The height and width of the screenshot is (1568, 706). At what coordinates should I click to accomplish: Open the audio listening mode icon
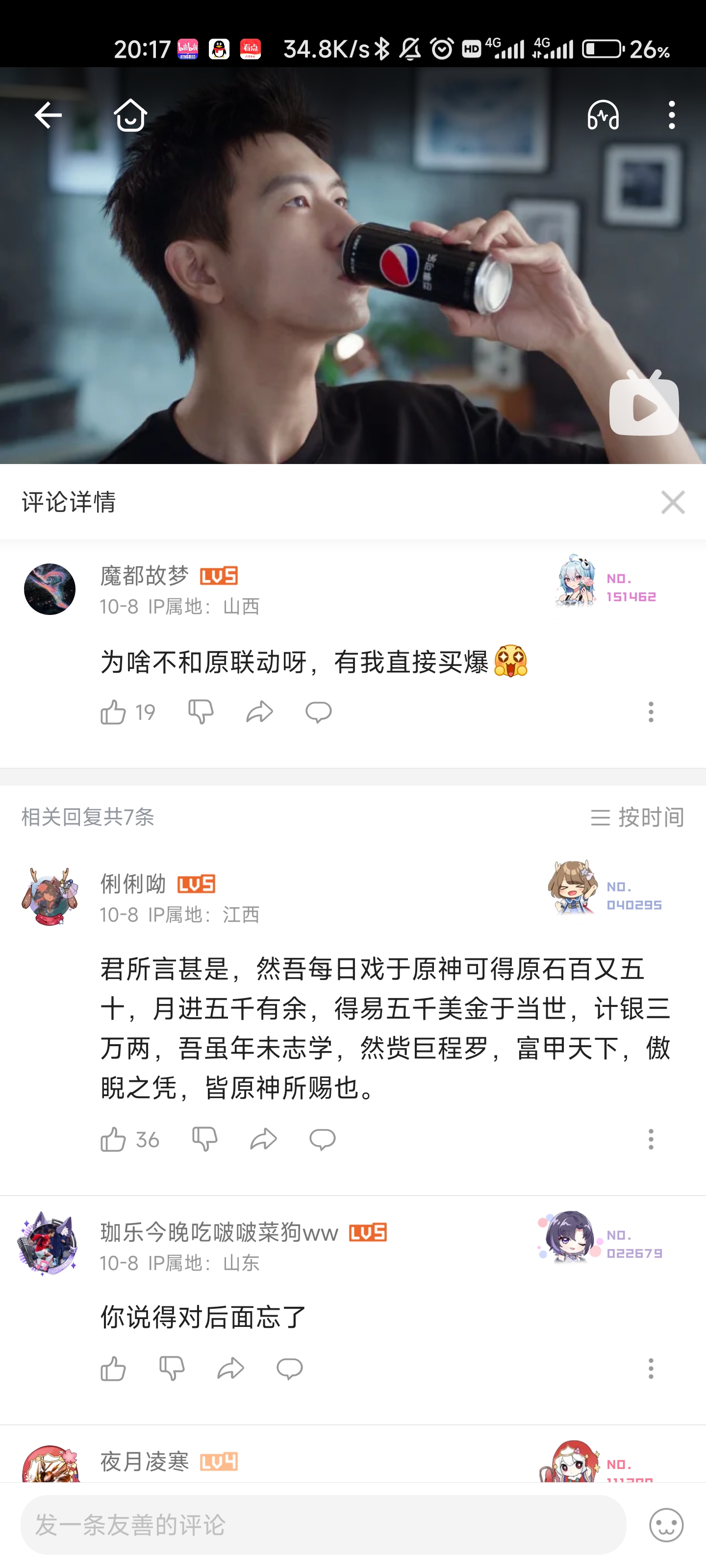tap(603, 115)
